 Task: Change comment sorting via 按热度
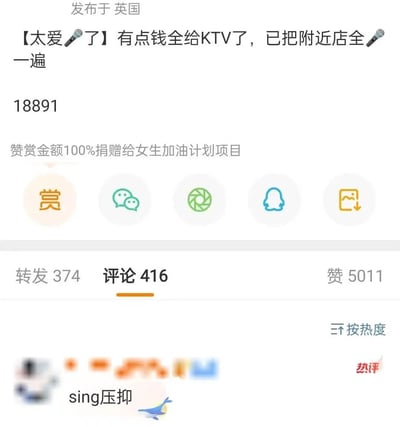click(x=358, y=329)
